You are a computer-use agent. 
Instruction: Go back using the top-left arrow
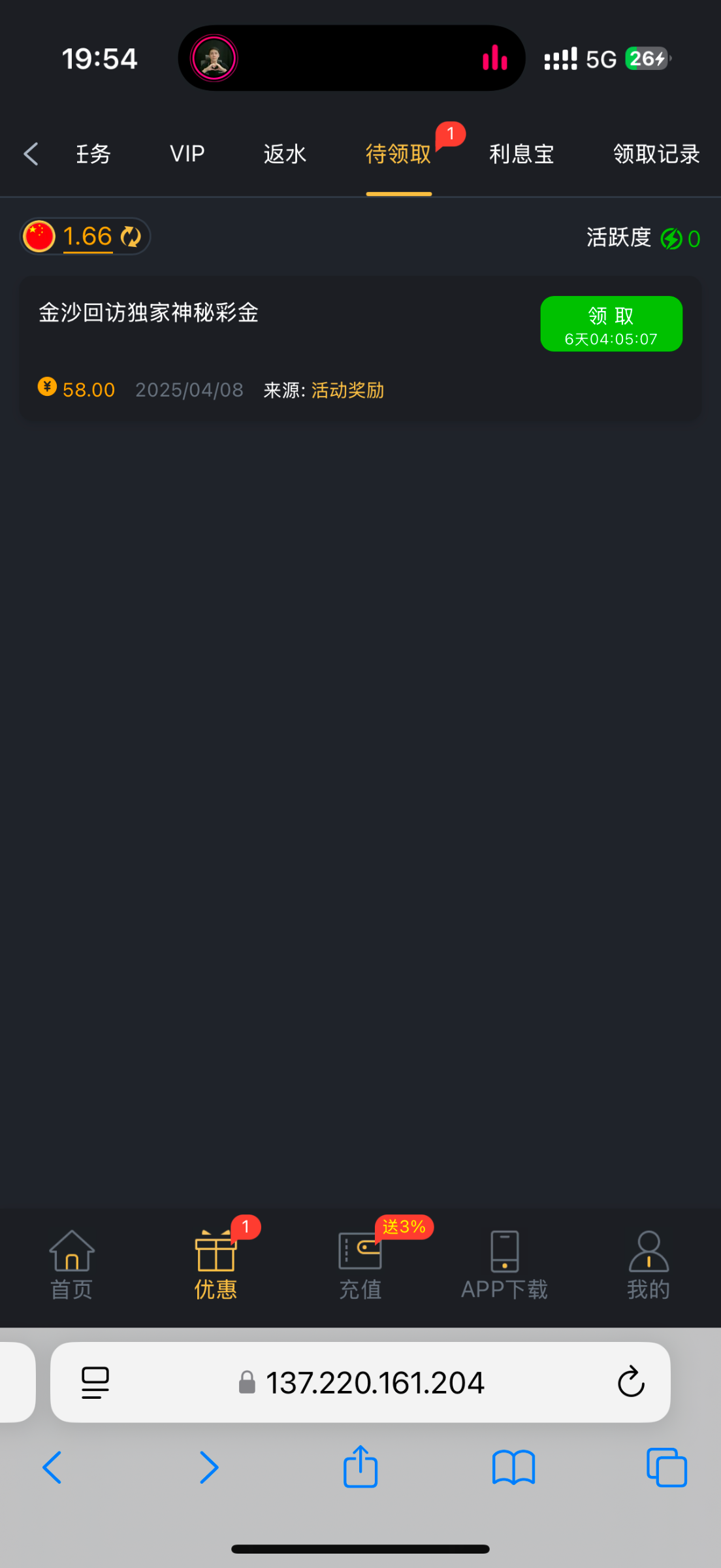click(x=31, y=154)
